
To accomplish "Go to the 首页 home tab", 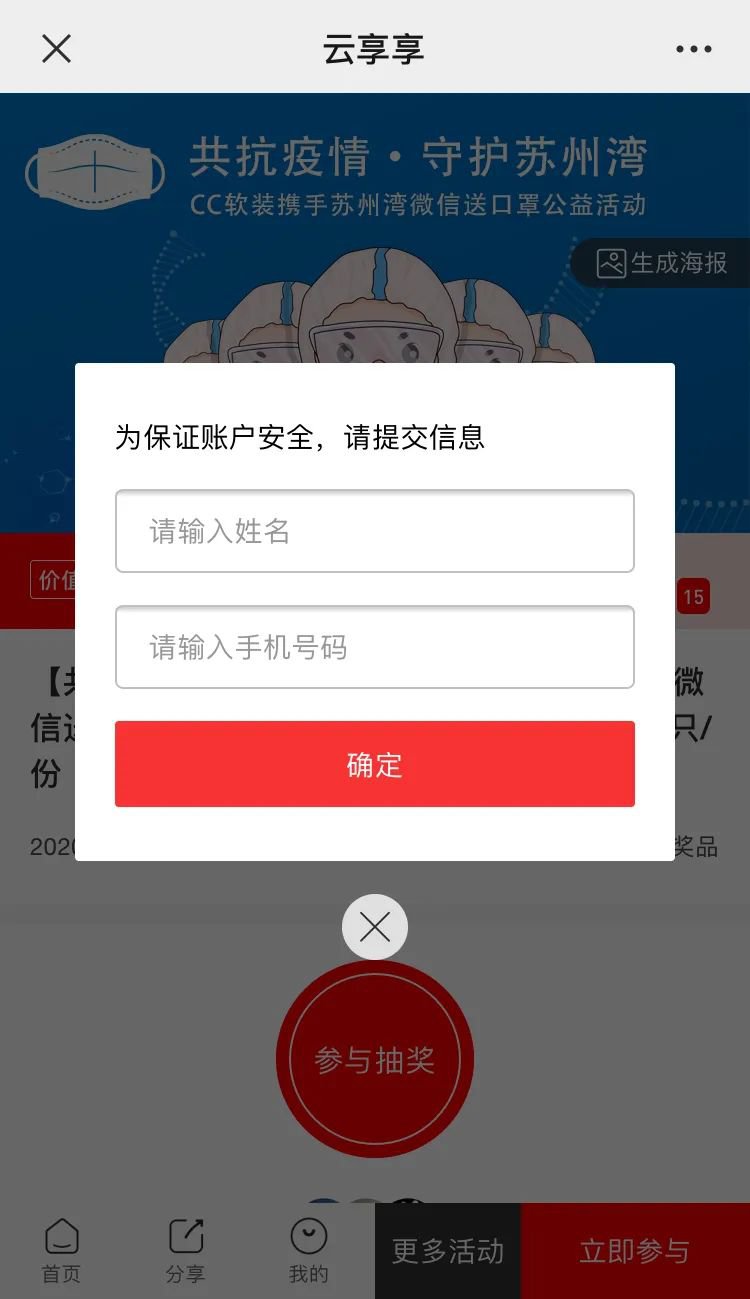I will coord(61,1250).
